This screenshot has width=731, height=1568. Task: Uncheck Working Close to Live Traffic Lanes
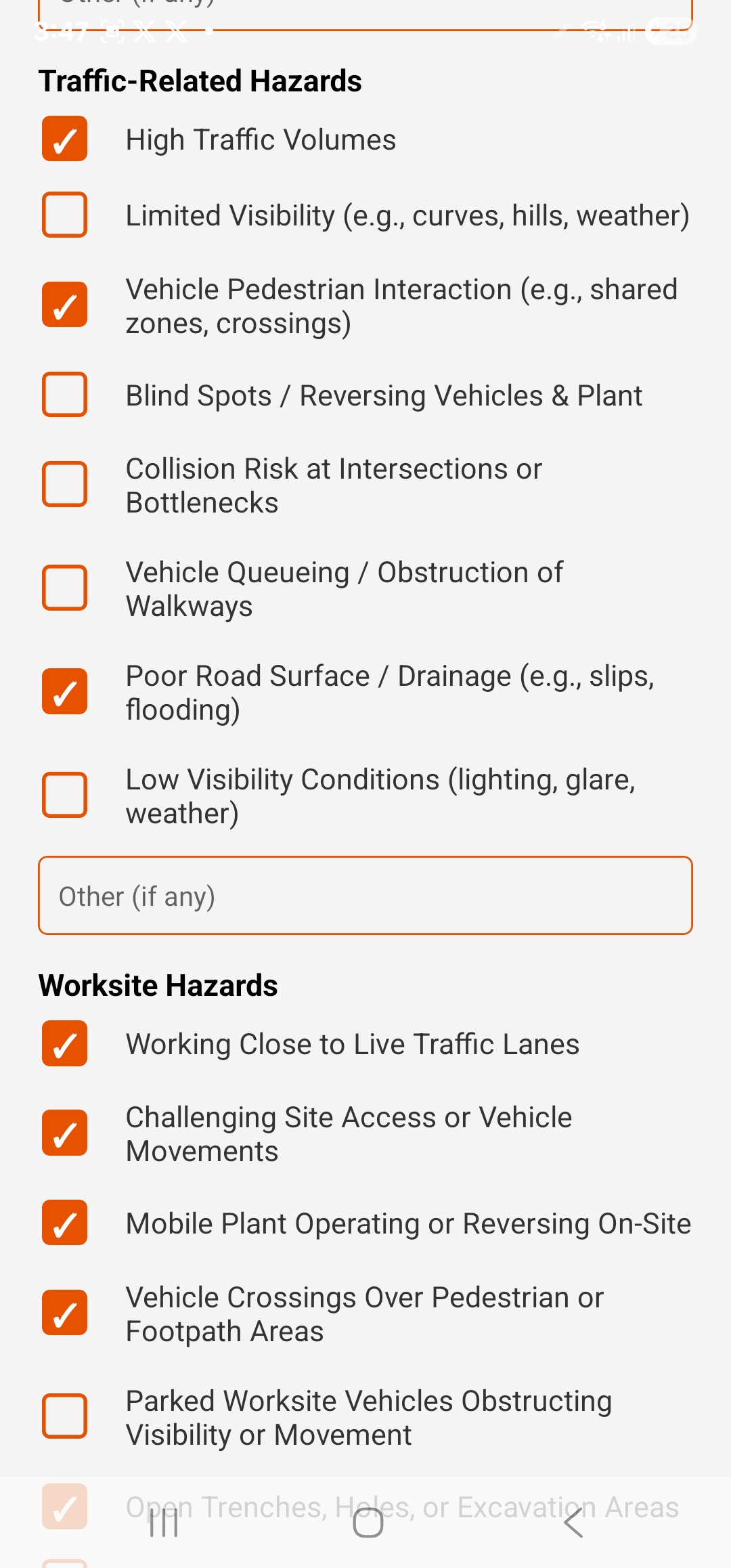point(64,1044)
